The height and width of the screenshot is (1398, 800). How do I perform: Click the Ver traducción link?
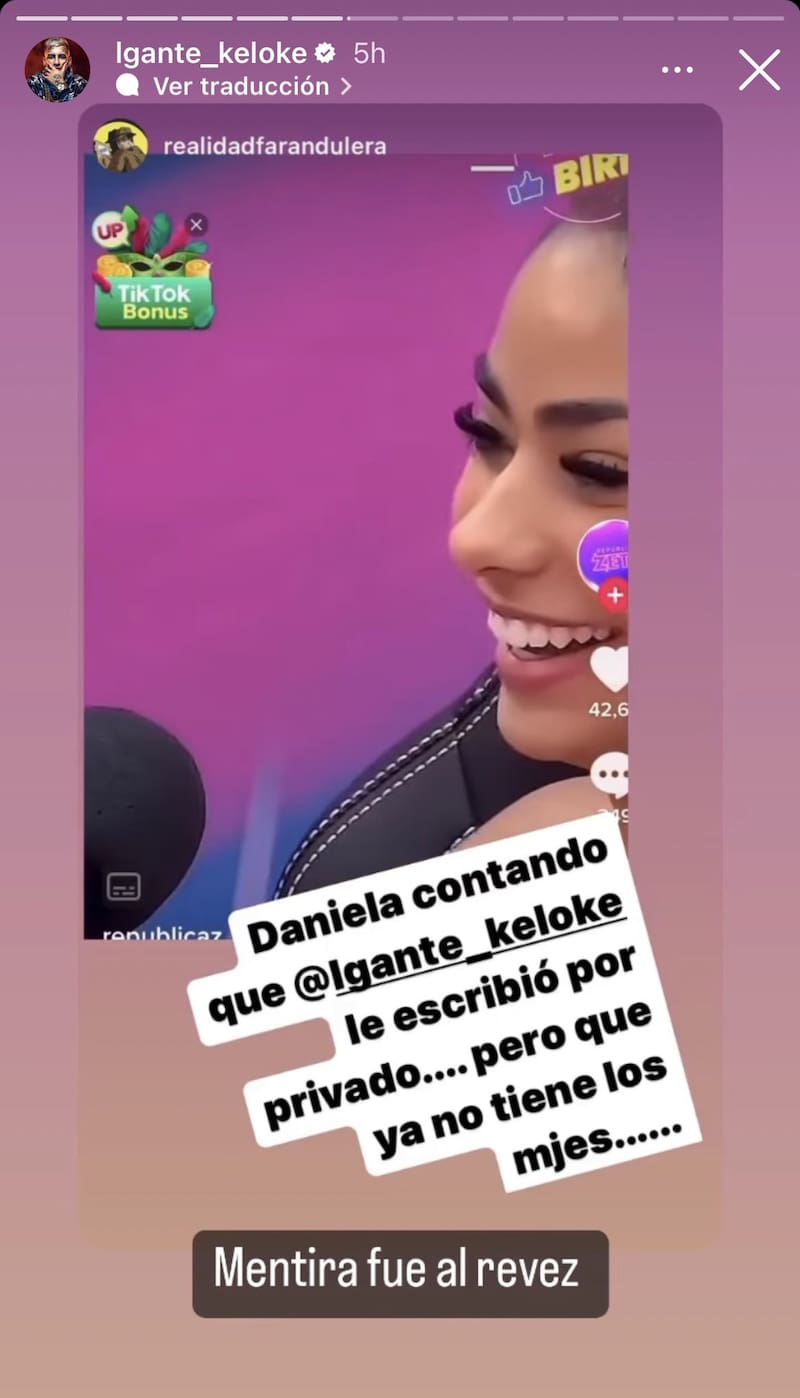coord(240,86)
